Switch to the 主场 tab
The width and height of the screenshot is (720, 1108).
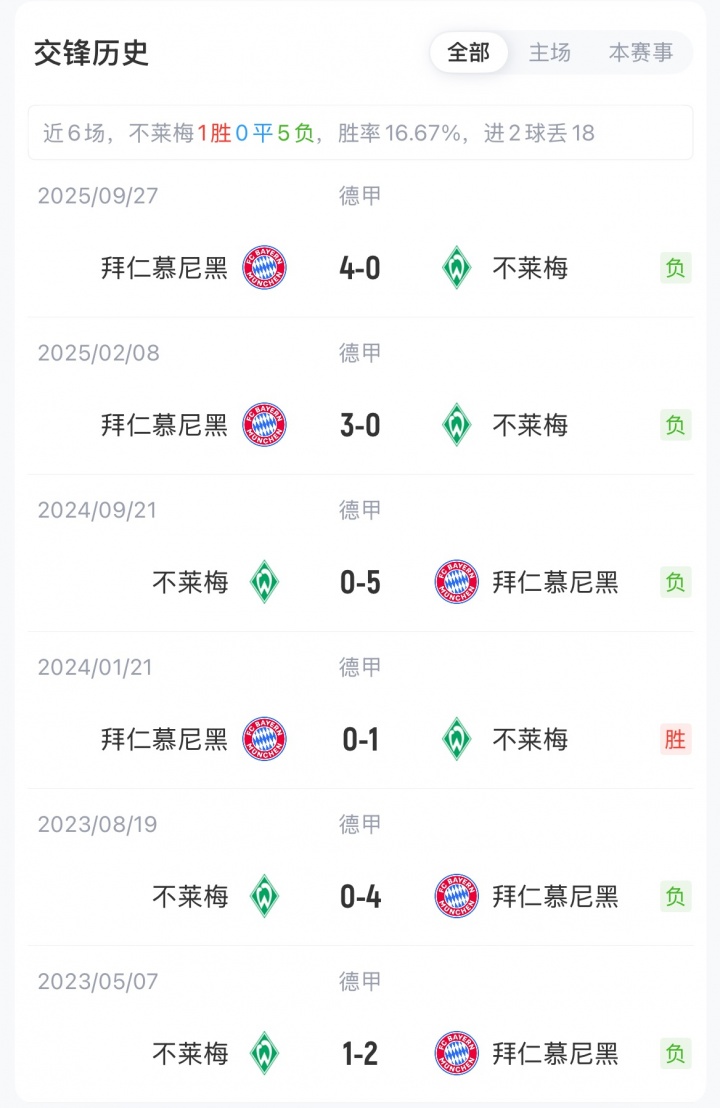click(549, 52)
